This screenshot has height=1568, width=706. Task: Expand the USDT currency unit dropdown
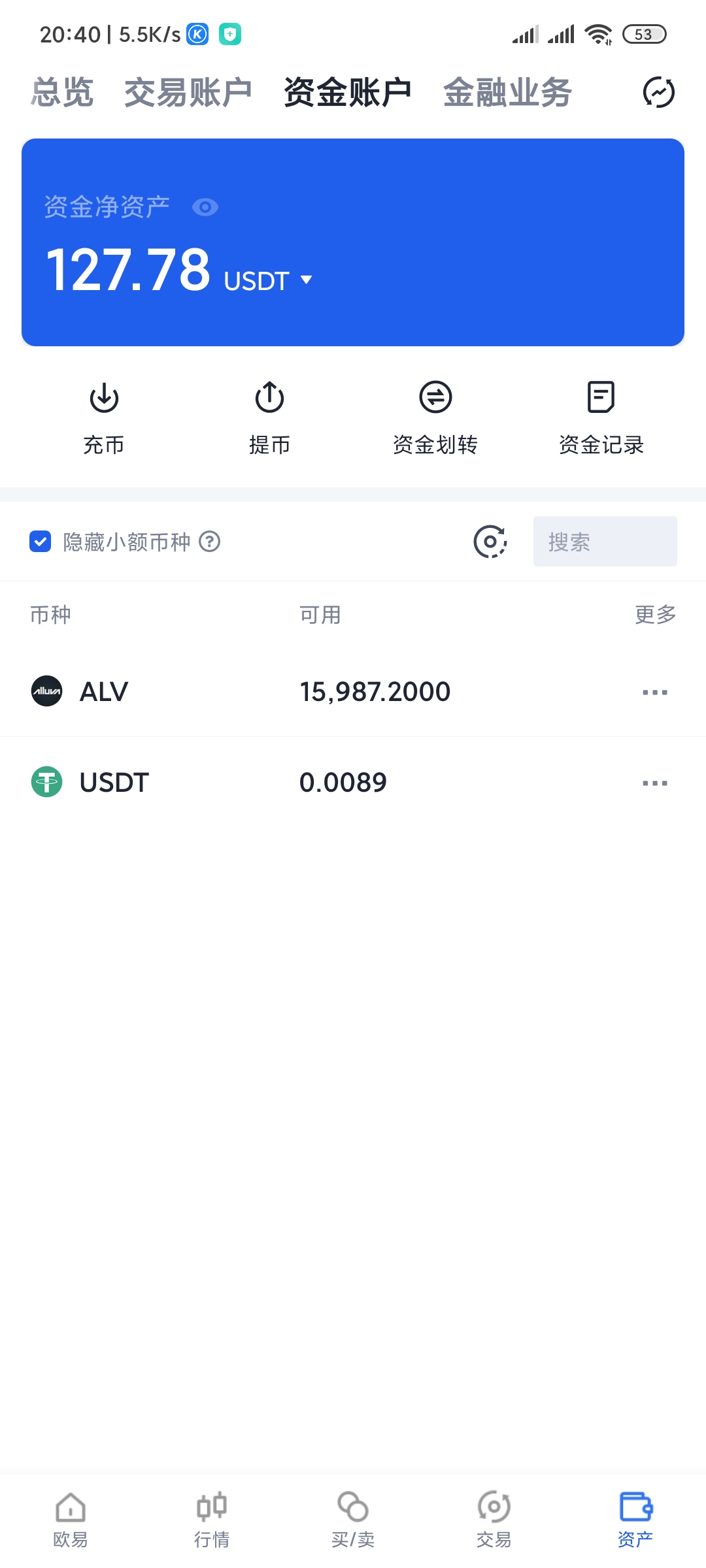tap(306, 280)
